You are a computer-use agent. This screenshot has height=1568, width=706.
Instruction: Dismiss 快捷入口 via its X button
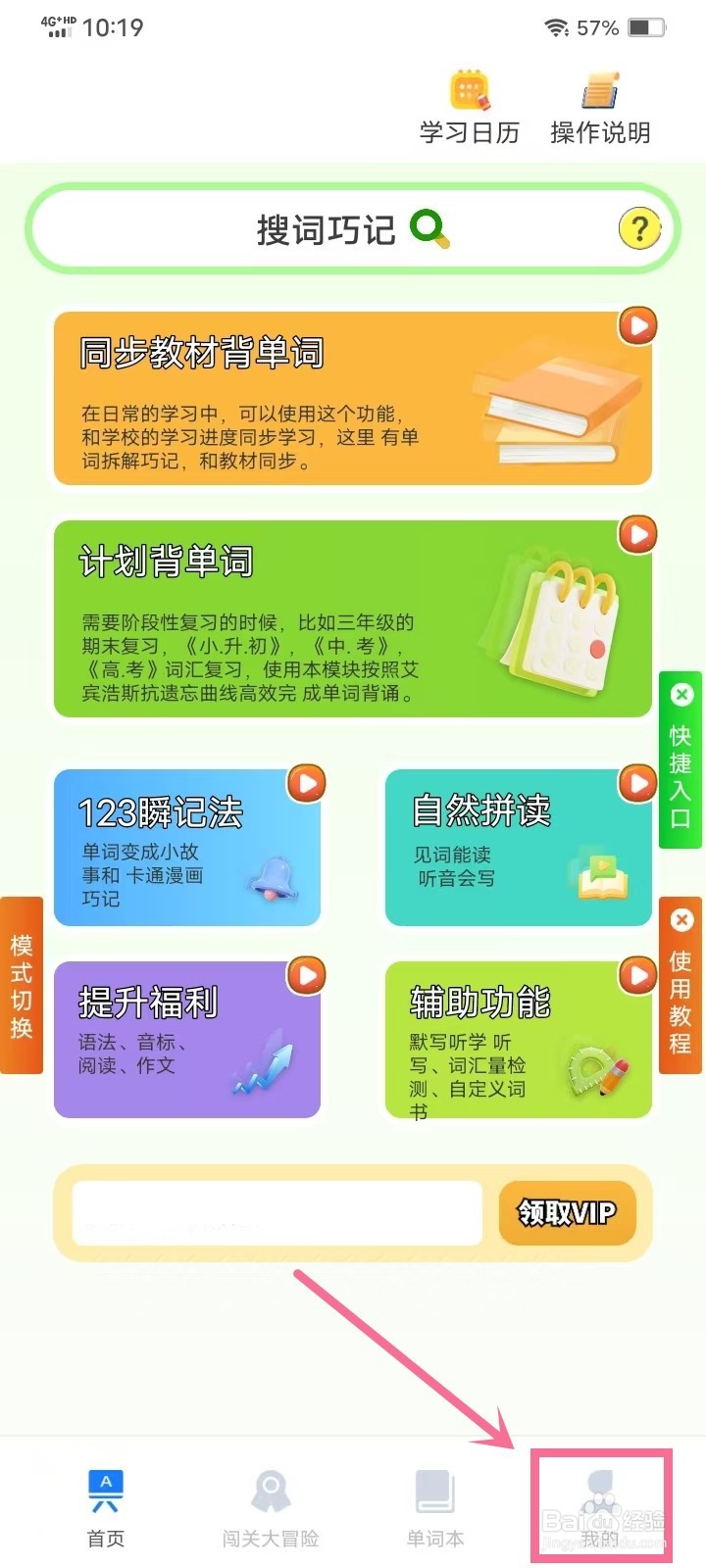[x=681, y=694]
